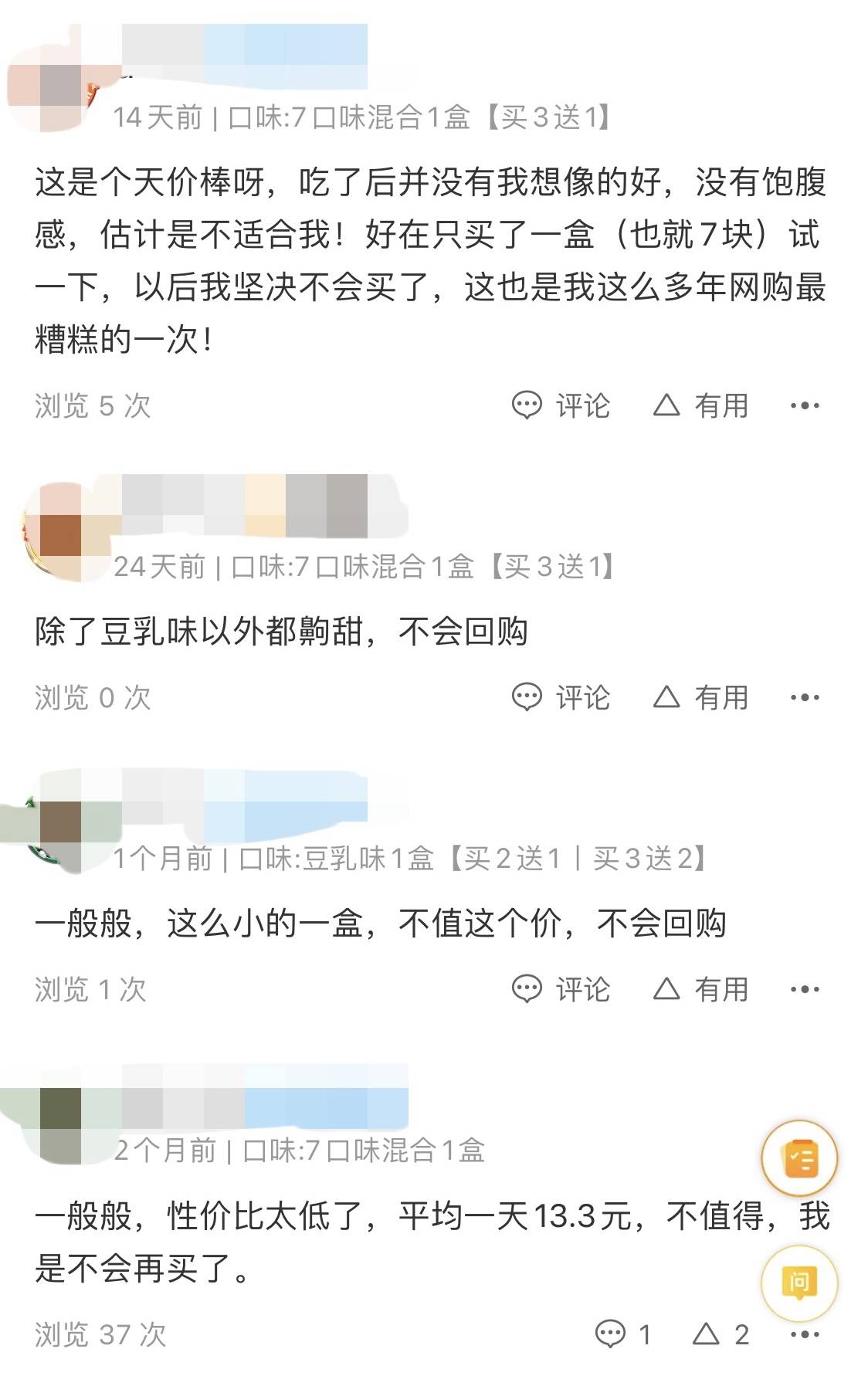Click the triangle helpful icon on the first review

coord(668,404)
